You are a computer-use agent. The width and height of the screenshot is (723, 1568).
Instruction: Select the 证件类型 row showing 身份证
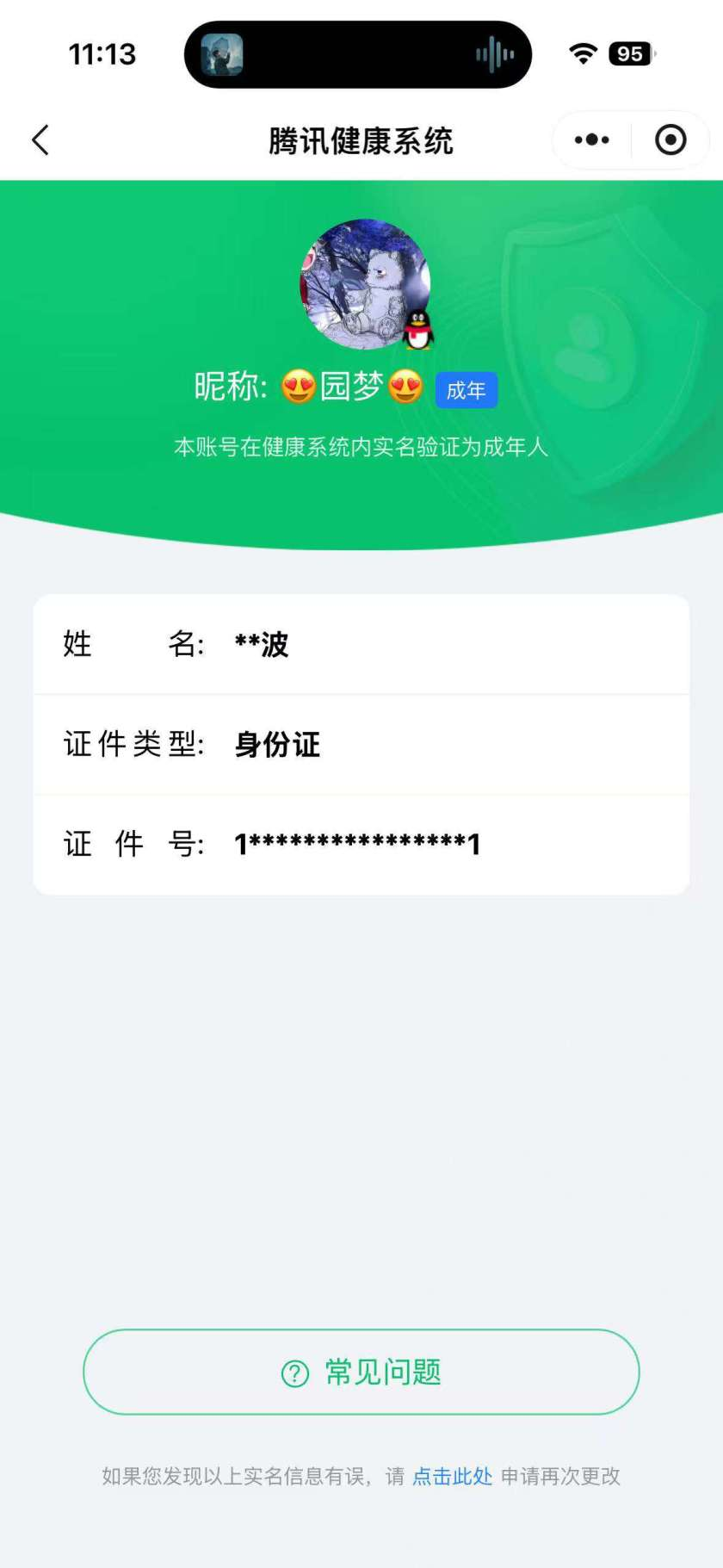point(361,746)
